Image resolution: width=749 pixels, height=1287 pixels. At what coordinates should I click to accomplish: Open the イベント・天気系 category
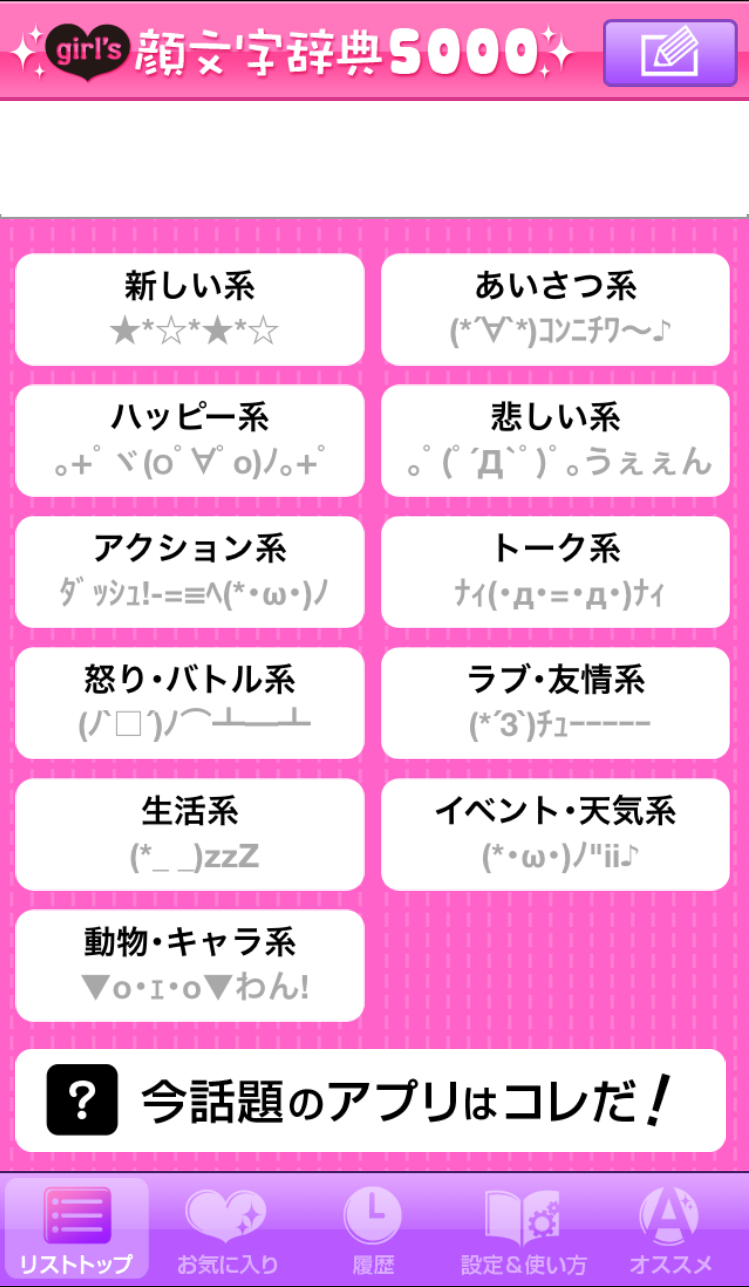(x=556, y=834)
